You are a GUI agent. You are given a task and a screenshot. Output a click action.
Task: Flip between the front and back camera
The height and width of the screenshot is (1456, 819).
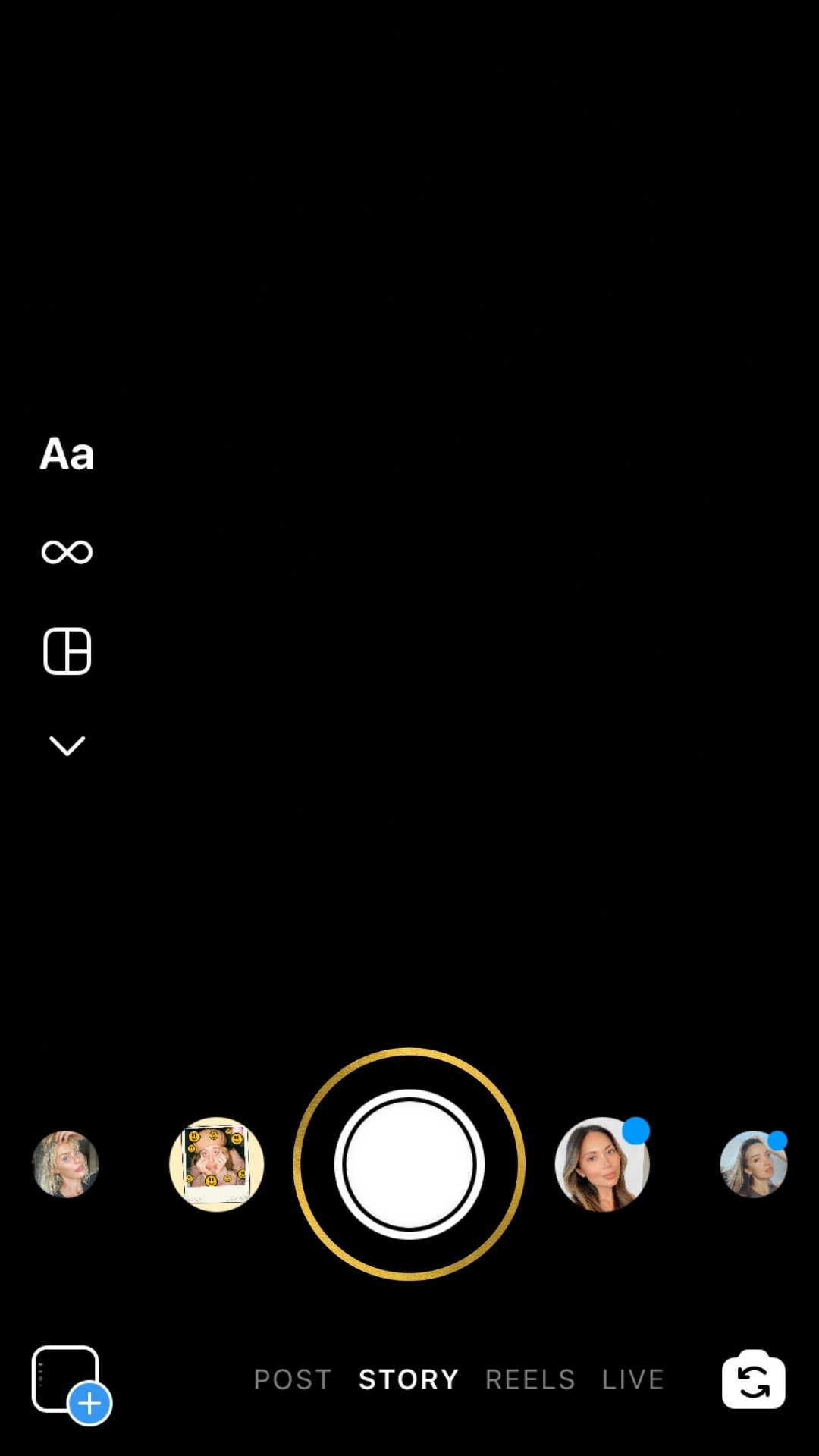pos(754,1379)
